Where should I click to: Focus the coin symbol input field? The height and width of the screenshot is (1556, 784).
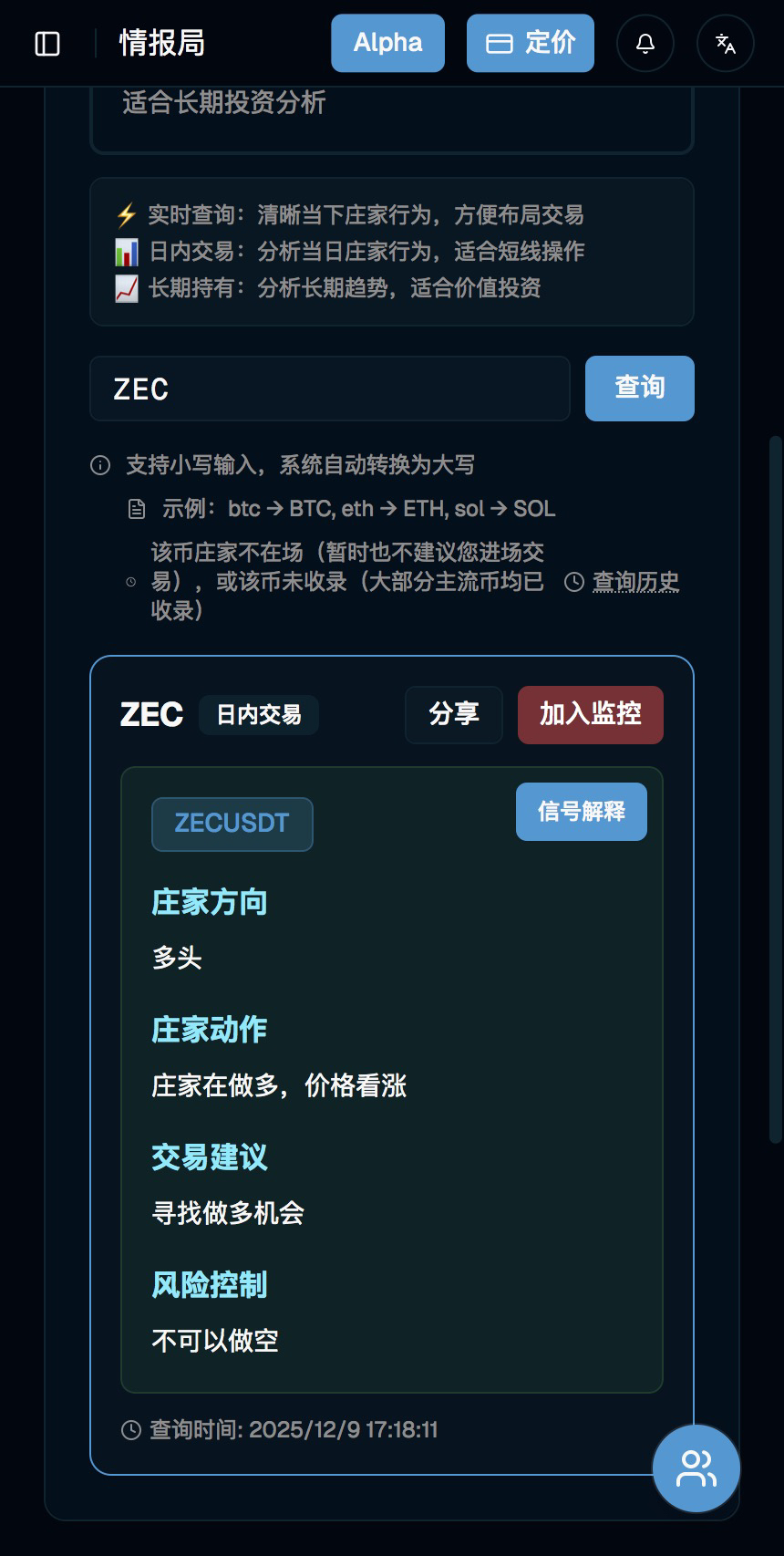click(x=329, y=389)
